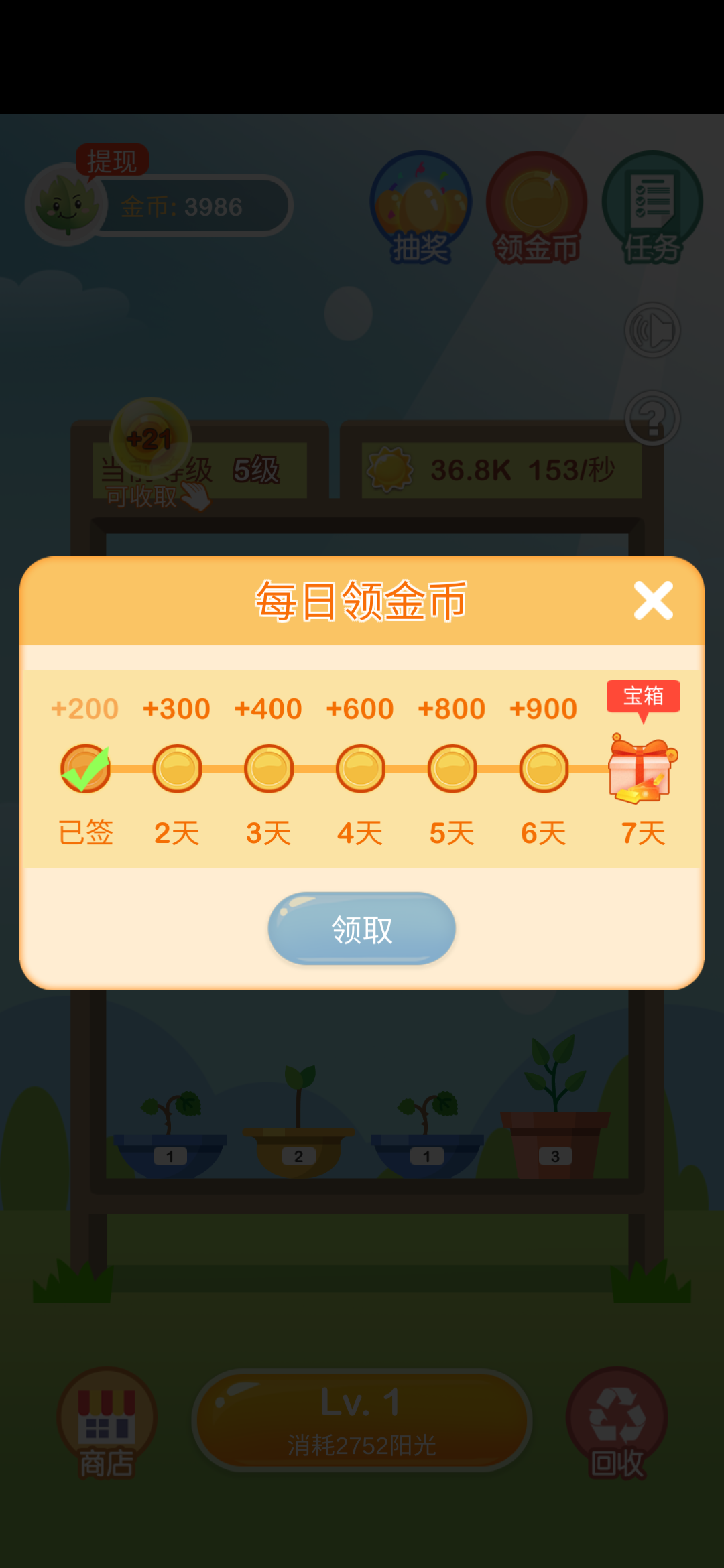Close the 每日领金币 dialog
The width and height of the screenshot is (724, 1568).
[654, 600]
